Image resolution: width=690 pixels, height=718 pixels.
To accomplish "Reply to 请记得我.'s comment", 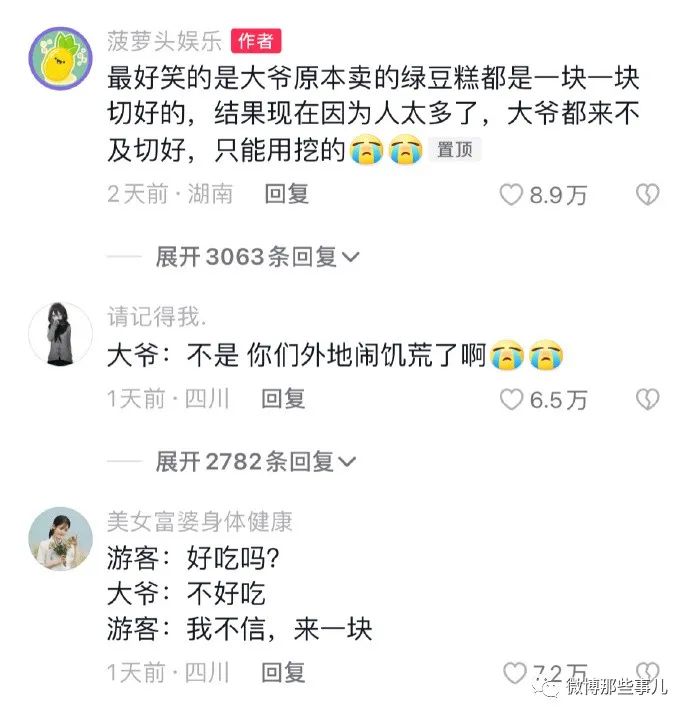I will coord(283,399).
